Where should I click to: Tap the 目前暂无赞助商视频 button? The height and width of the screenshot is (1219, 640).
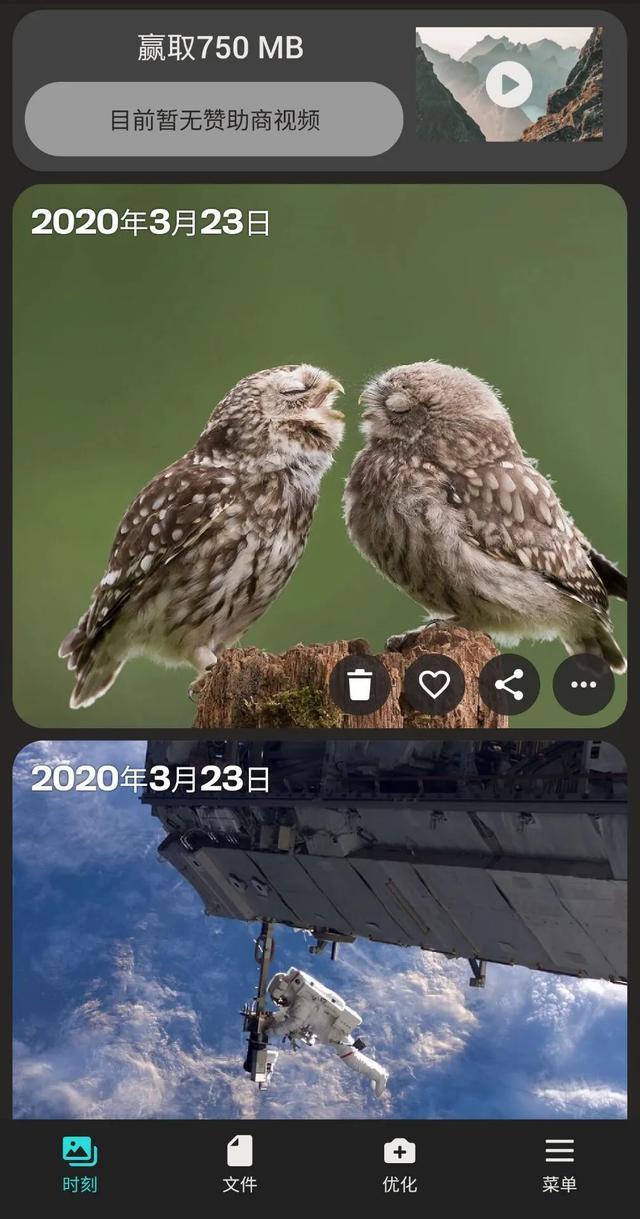(214, 120)
